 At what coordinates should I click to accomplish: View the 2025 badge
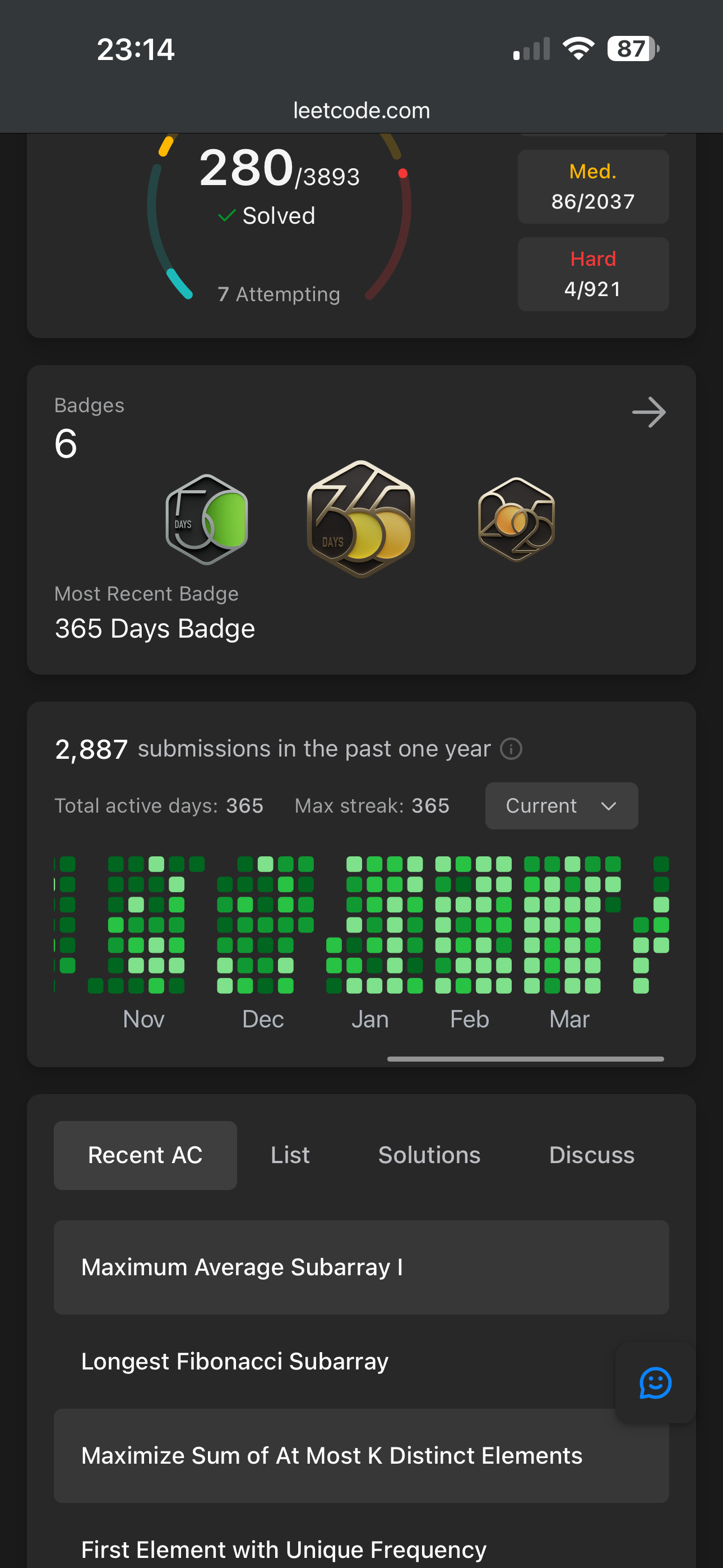[x=516, y=519]
